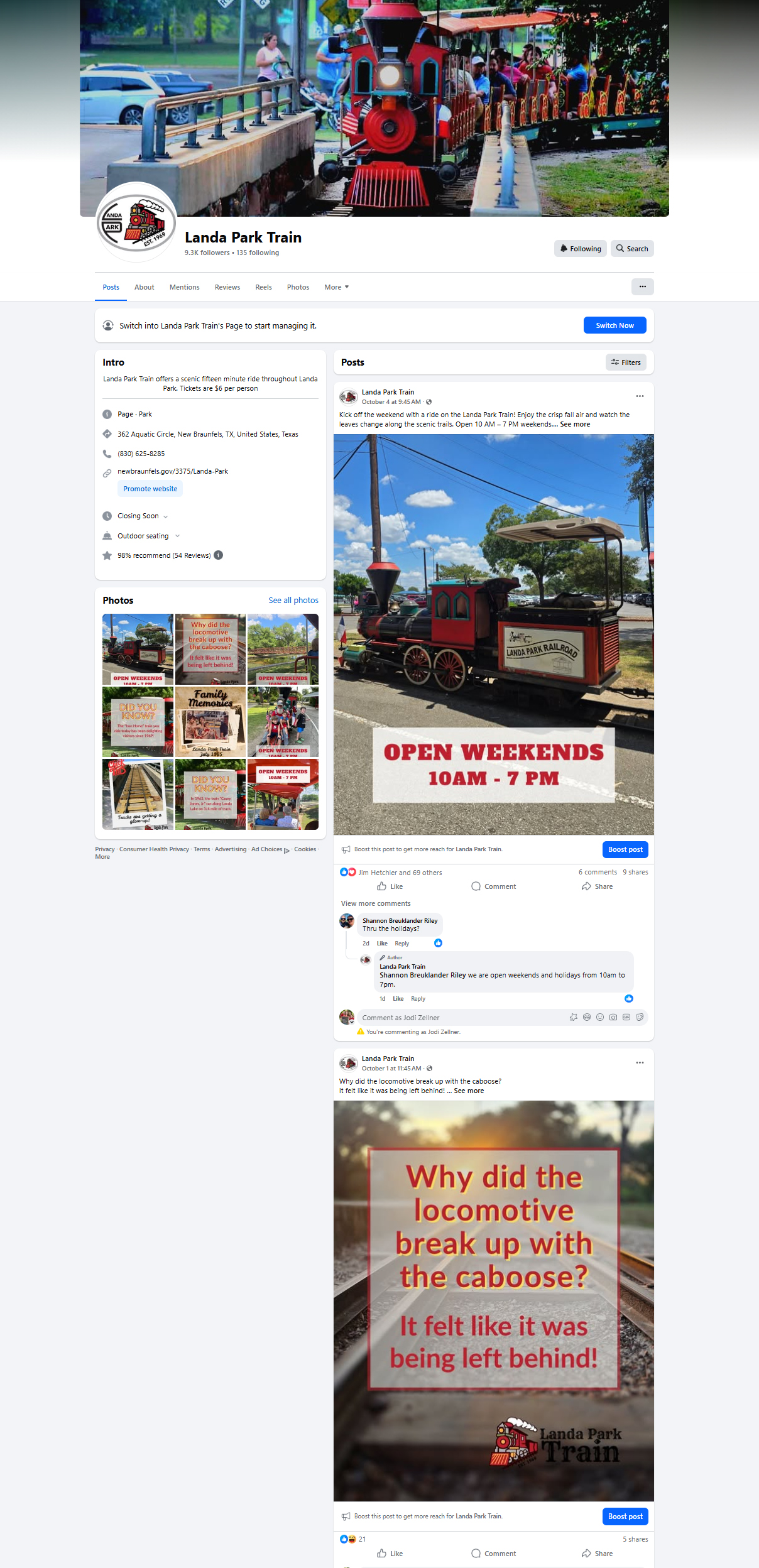Like the Open Weekends post
This screenshot has width=759, height=1568.
[x=390, y=886]
